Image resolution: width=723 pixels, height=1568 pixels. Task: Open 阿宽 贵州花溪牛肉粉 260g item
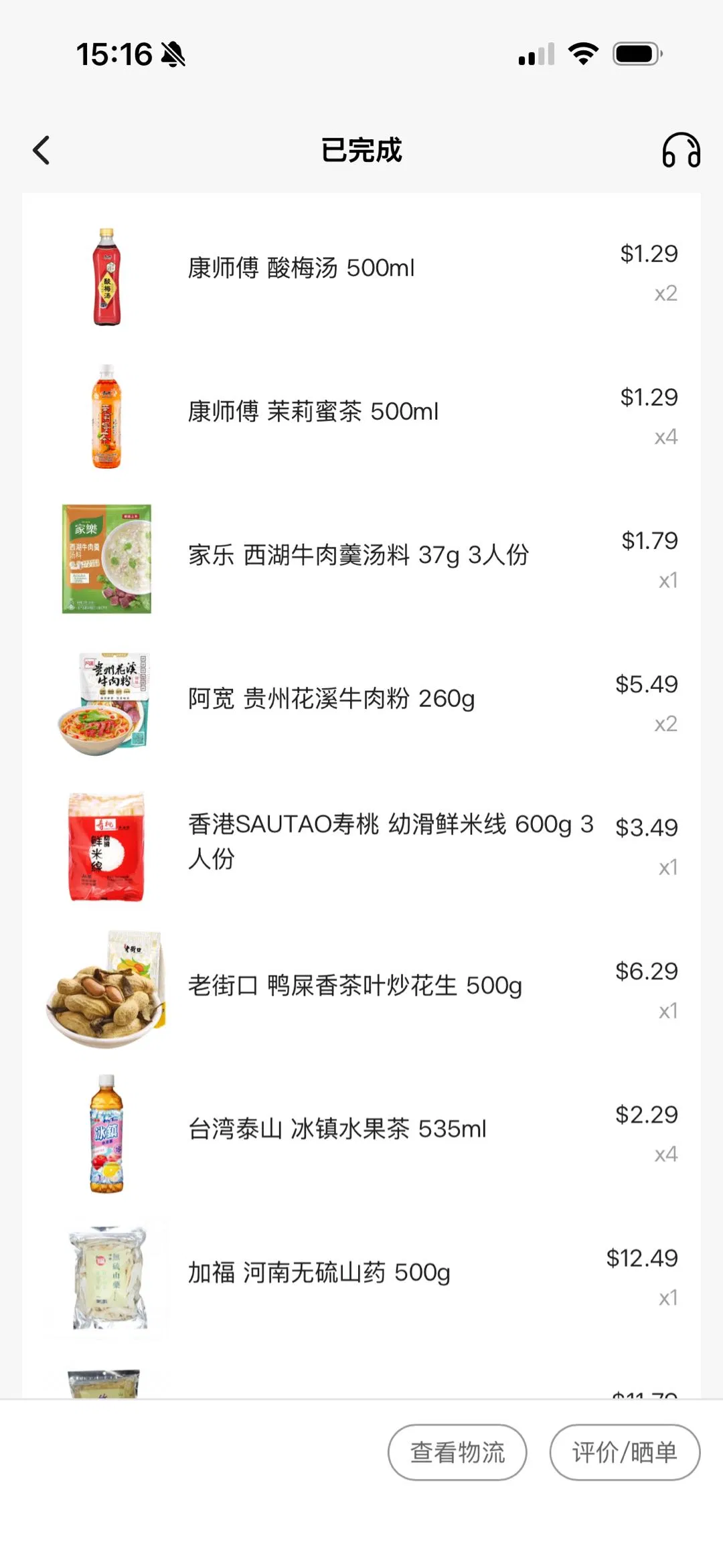tap(331, 699)
